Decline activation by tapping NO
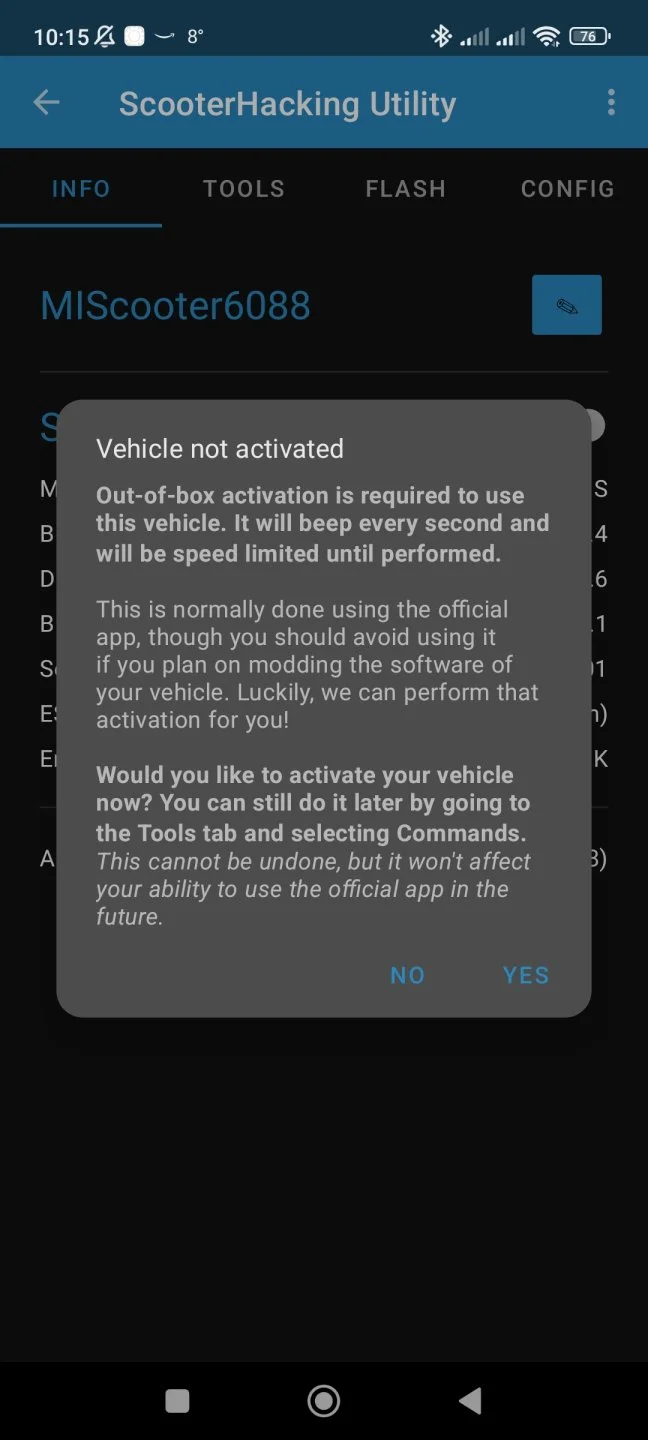 407,975
